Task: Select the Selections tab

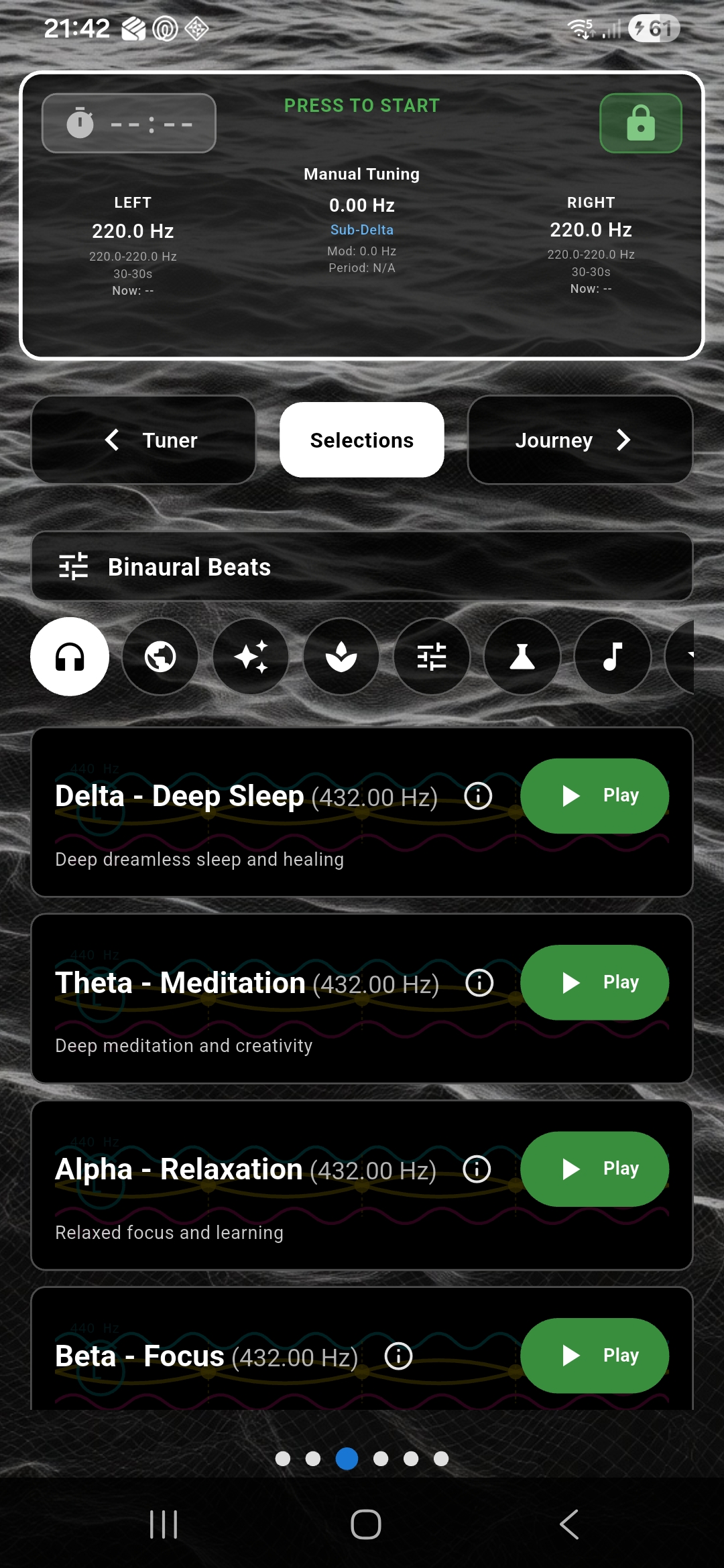Action: coord(362,440)
